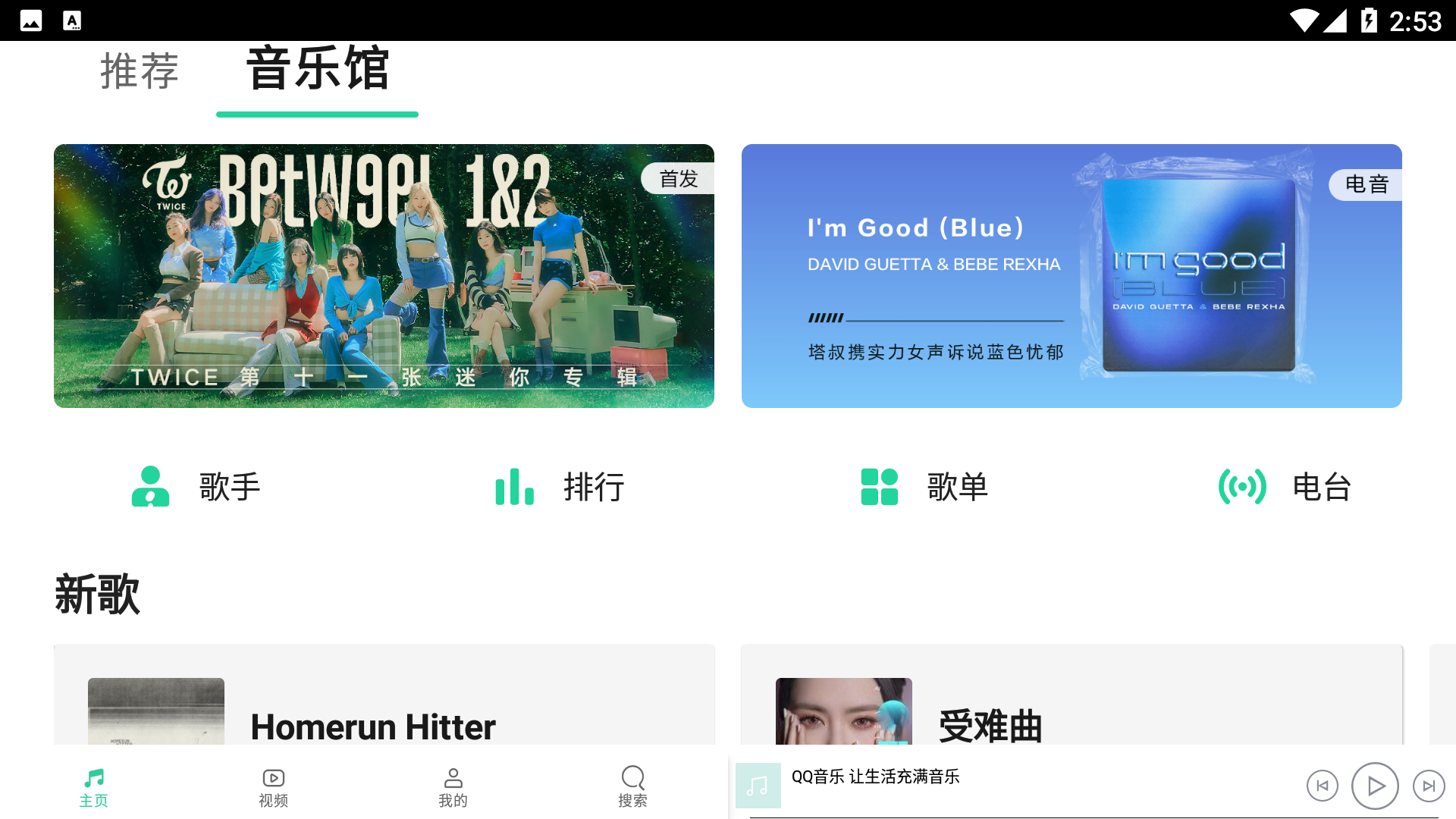Open the TWICE album banner
Viewport: 1456px width, 819px height.
point(384,276)
